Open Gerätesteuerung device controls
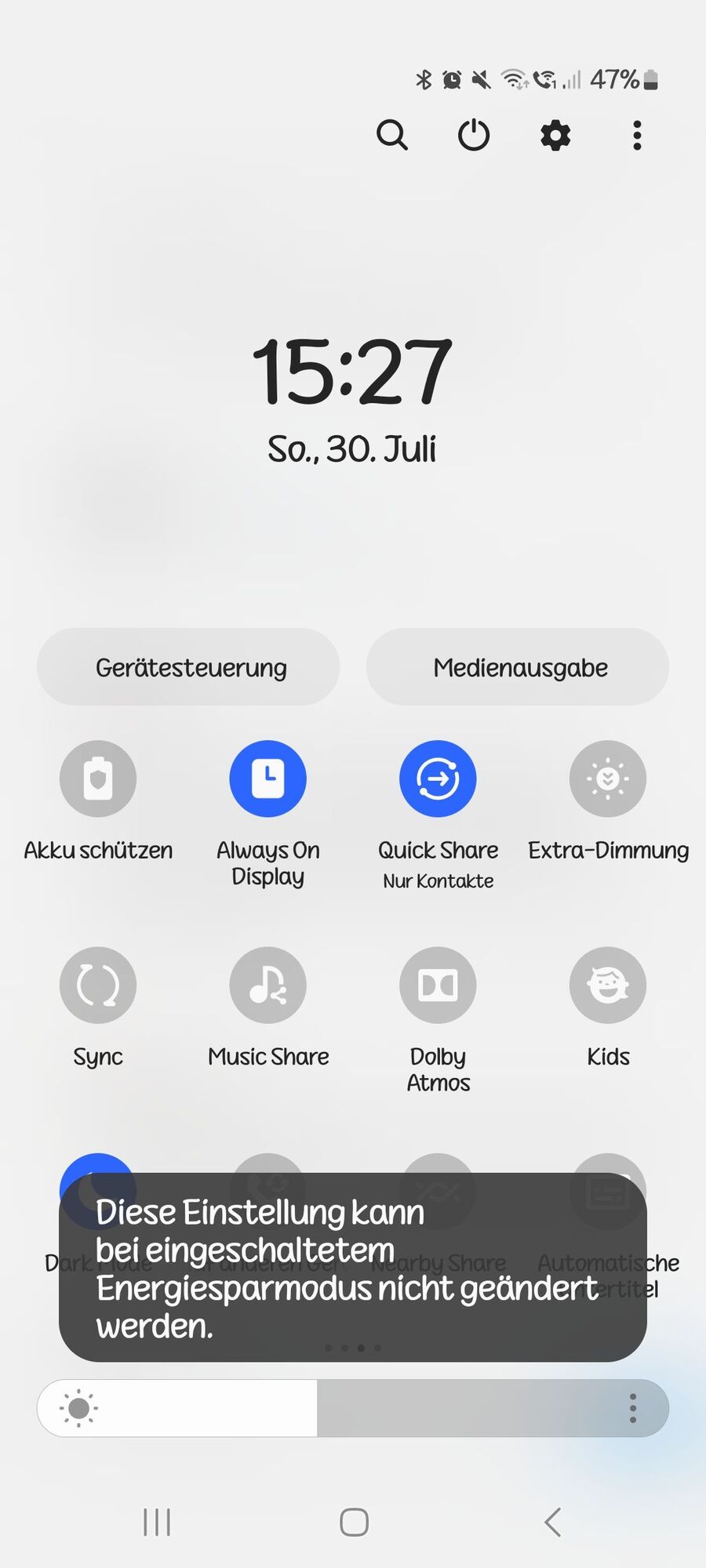The image size is (706, 1568). tap(188, 667)
